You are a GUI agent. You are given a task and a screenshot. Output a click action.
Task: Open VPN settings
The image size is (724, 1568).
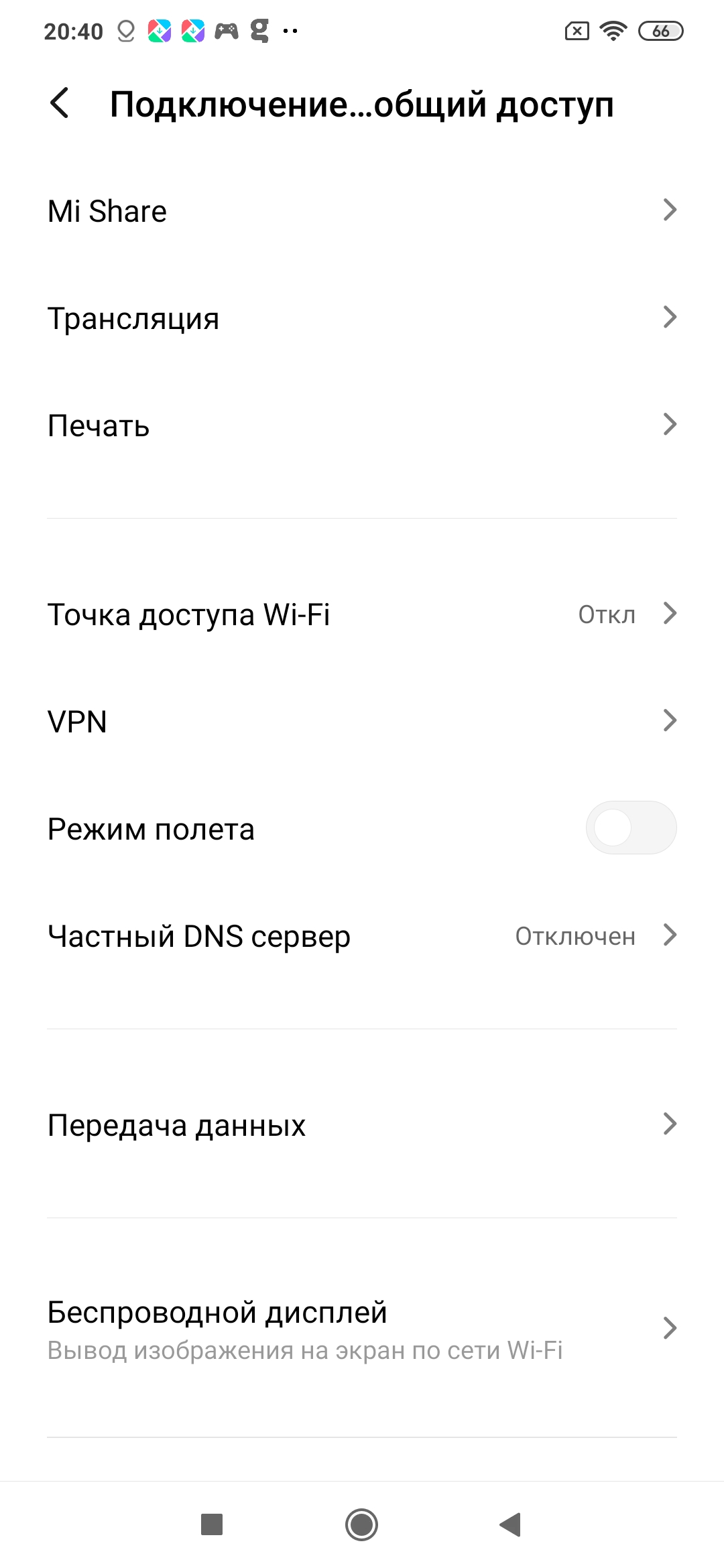(362, 722)
